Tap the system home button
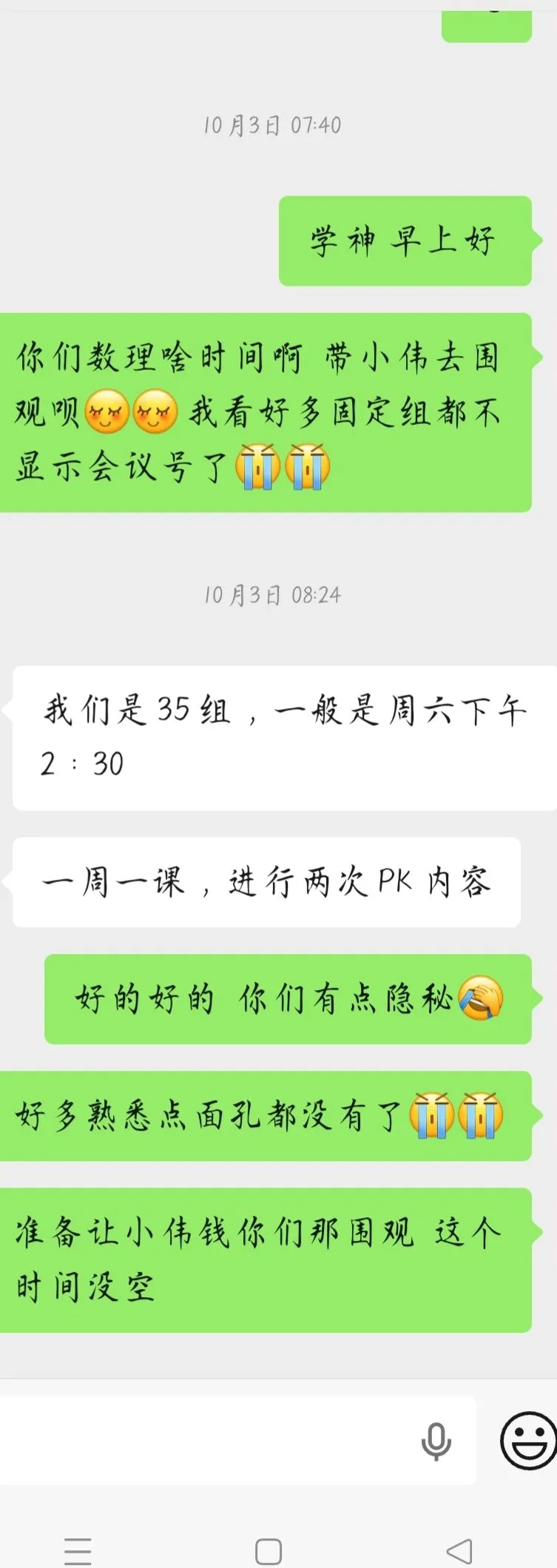This screenshot has height=1568, width=557. point(269,1551)
